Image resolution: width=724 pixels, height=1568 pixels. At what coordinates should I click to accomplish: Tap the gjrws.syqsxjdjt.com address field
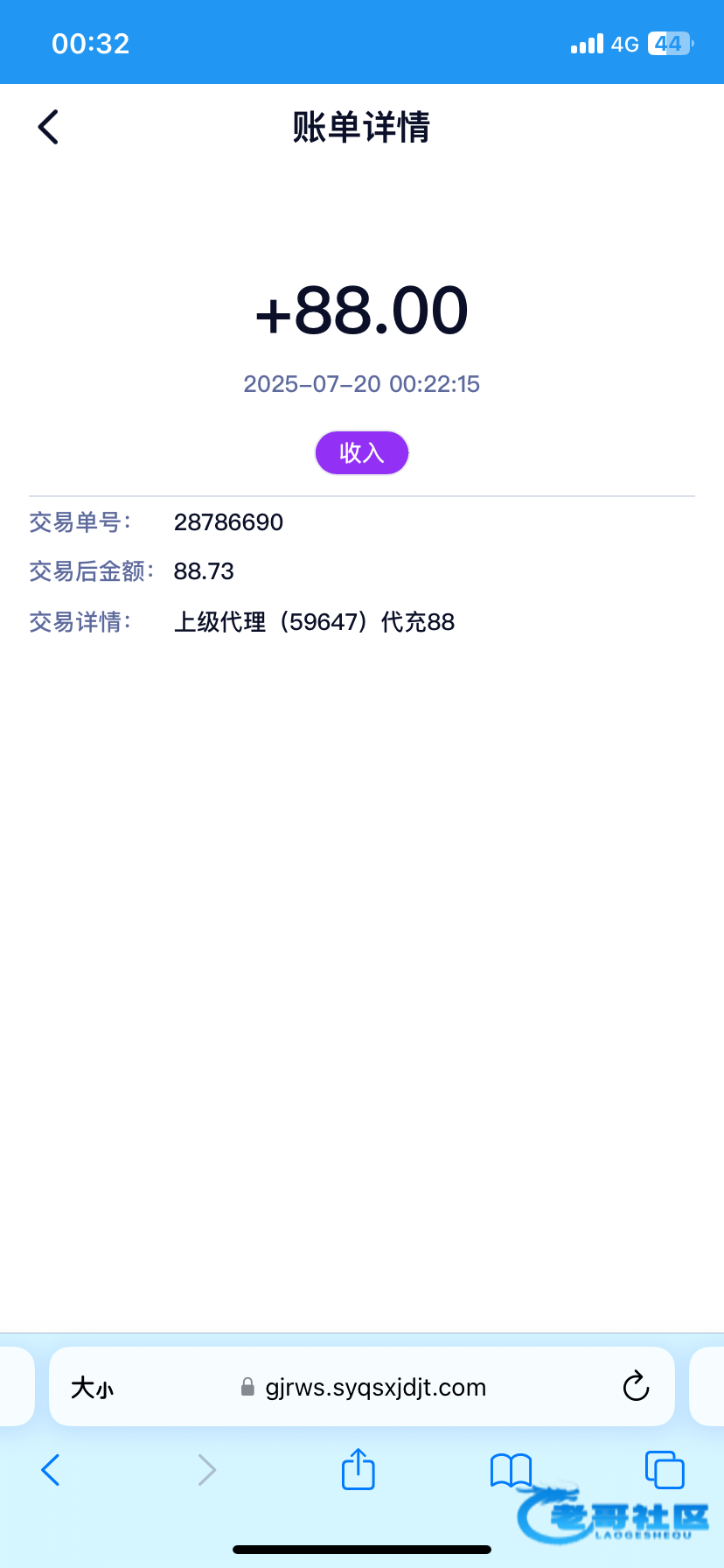coord(362,1387)
